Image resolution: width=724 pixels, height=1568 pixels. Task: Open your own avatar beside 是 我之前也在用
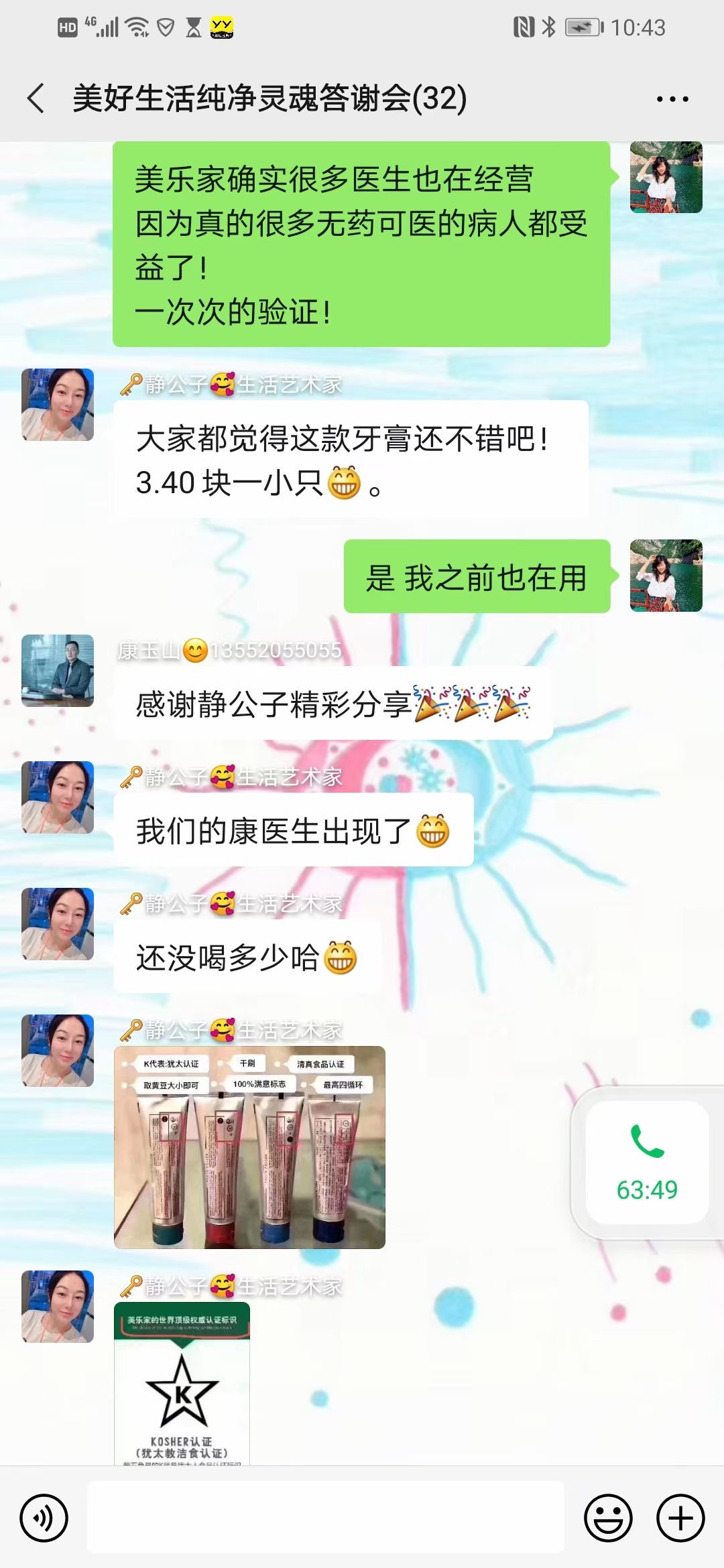coord(666,576)
